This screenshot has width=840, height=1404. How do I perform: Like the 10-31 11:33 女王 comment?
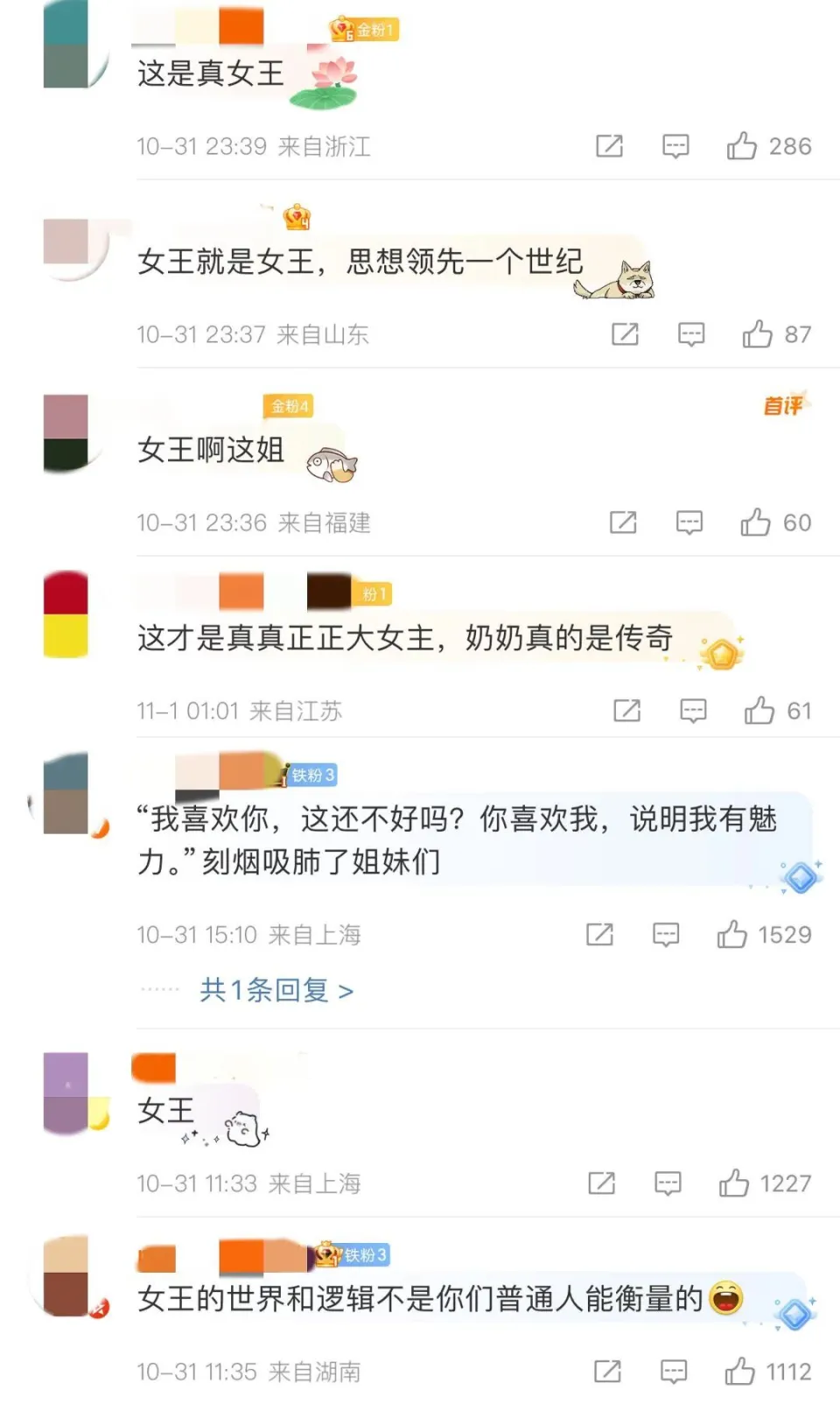click(734, 1183)
